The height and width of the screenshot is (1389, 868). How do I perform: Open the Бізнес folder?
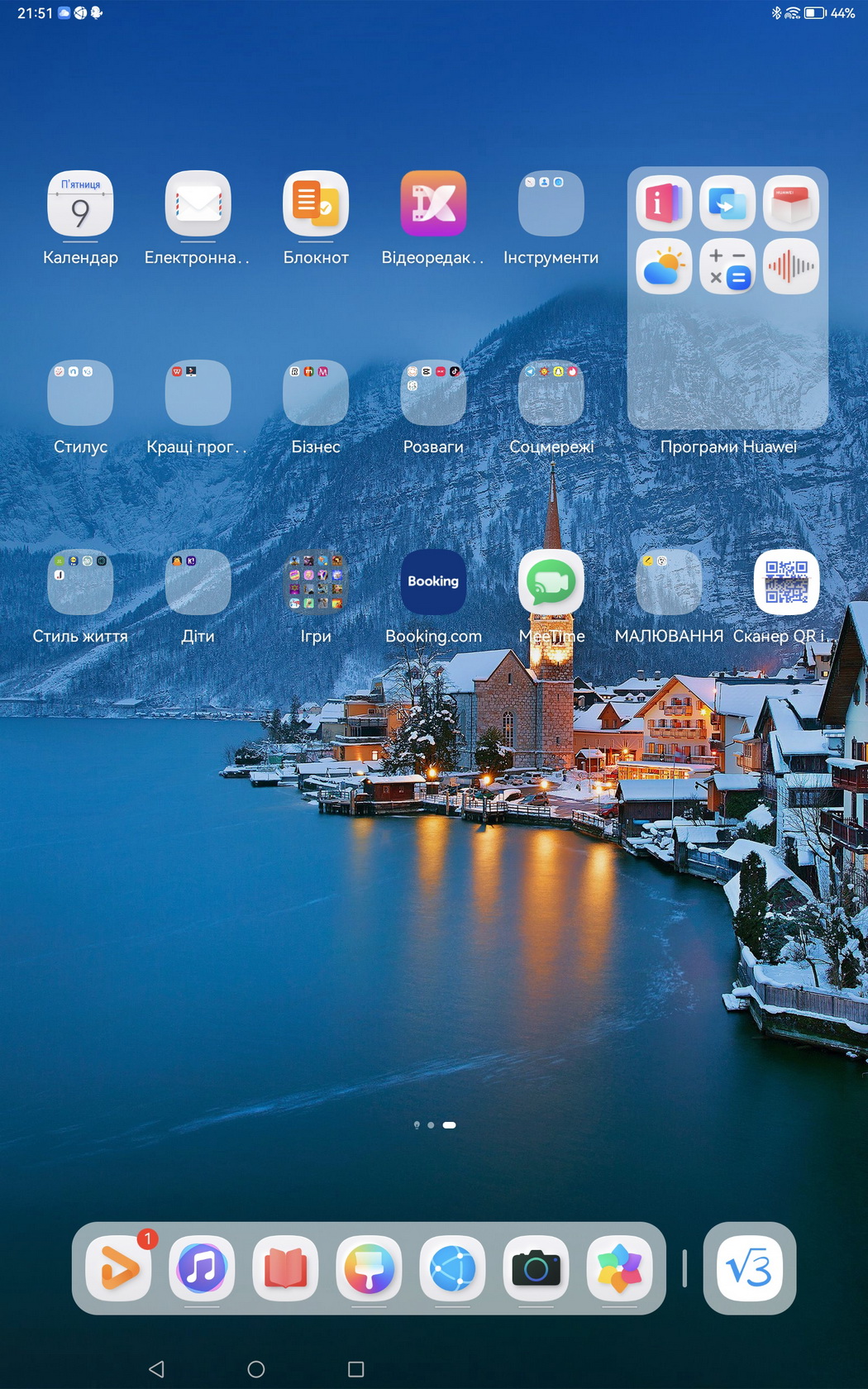pyautogui.click(x=316, y=393)
